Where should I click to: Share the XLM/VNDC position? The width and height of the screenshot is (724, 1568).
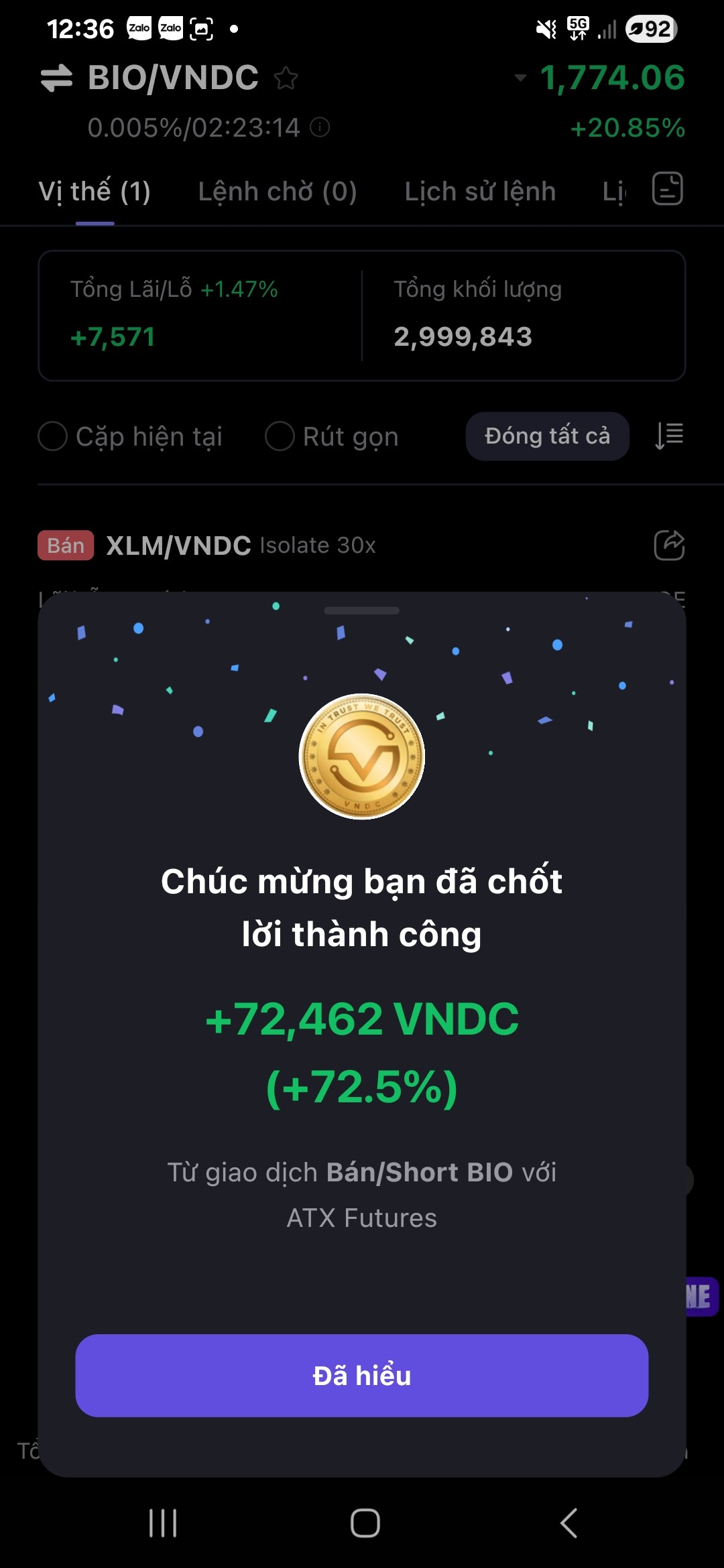tap(669, 545)
